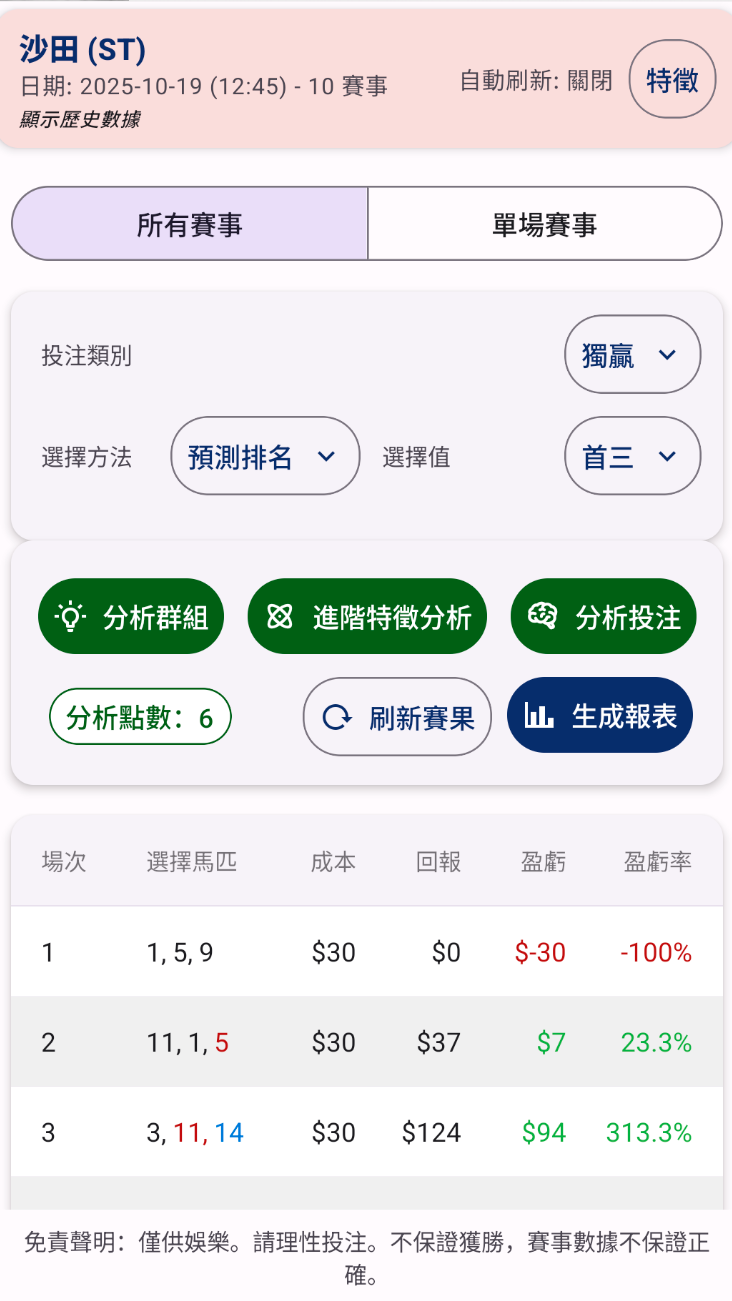Screen dimensions: 732x1301
Task: Click the 預測排名 dropdown chevron
Action: pyautogui.click(x=327, y=456)
